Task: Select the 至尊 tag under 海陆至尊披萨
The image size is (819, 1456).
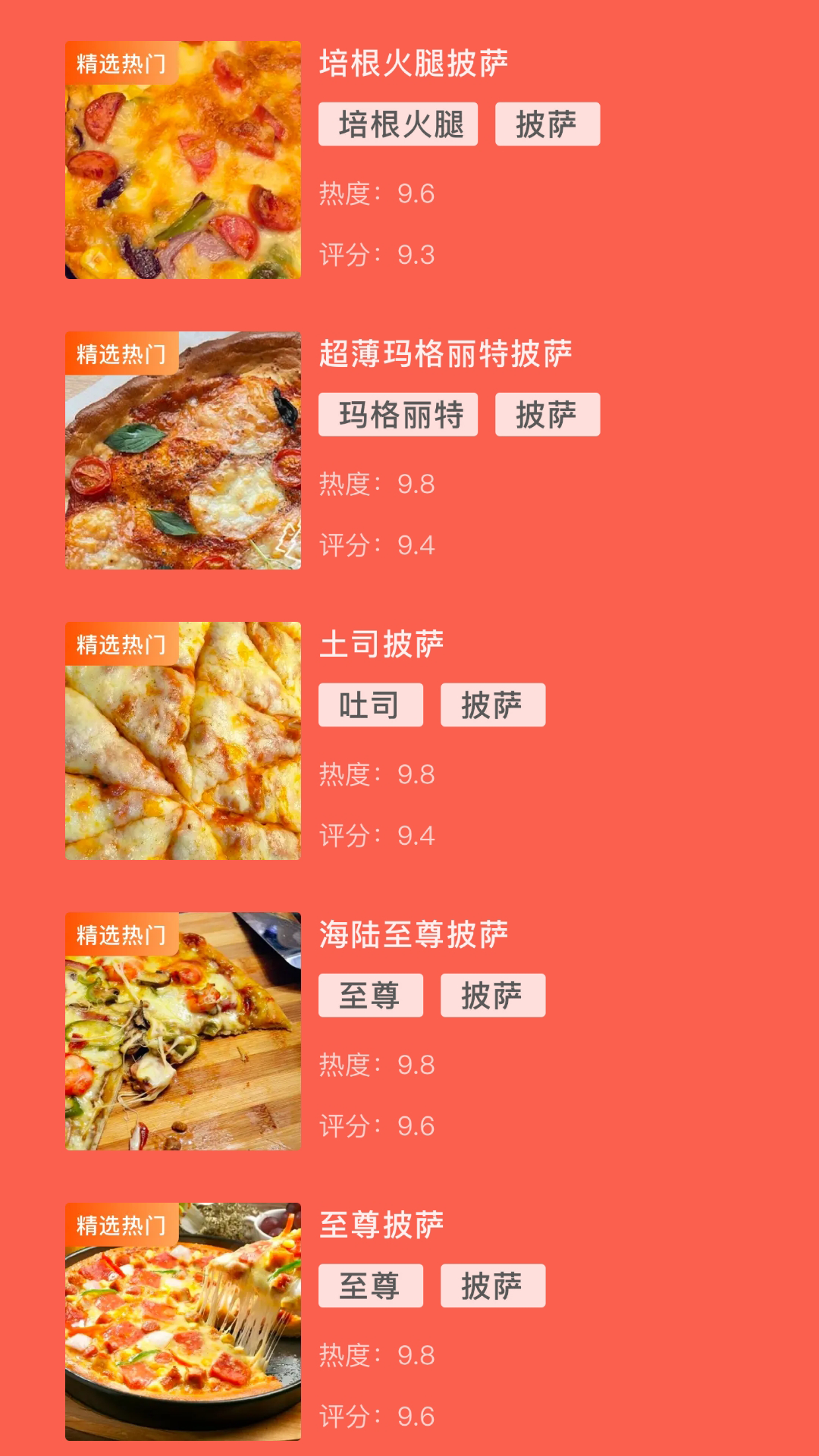Action: [x=371, y=994]
